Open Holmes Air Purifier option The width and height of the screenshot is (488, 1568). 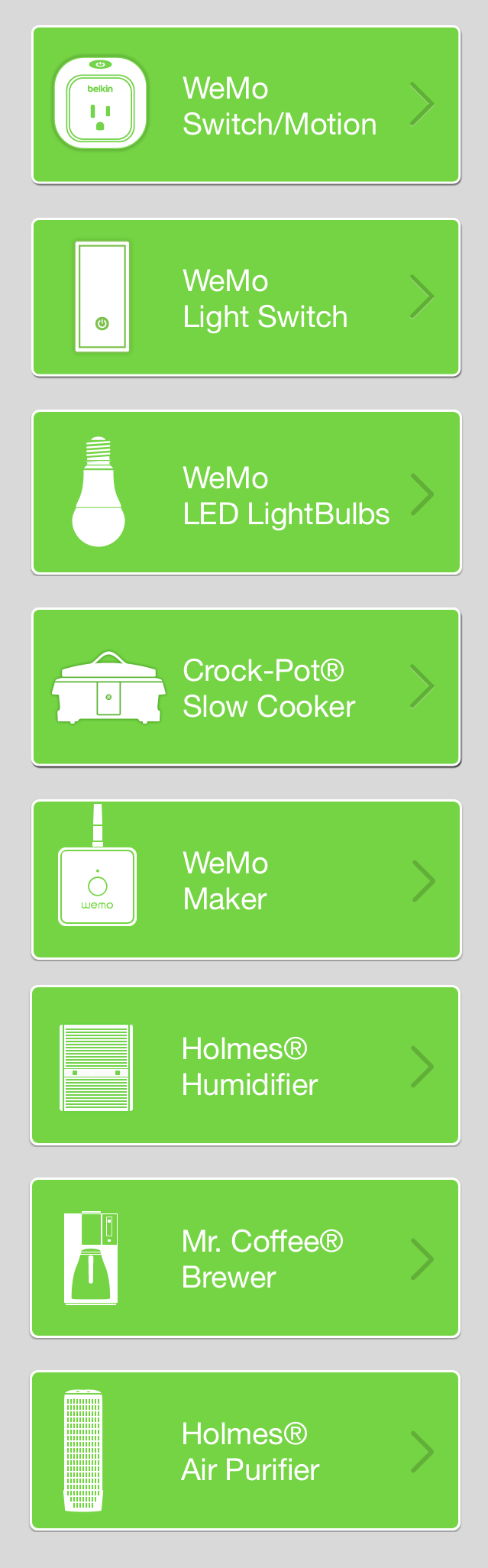point(246,1451)
